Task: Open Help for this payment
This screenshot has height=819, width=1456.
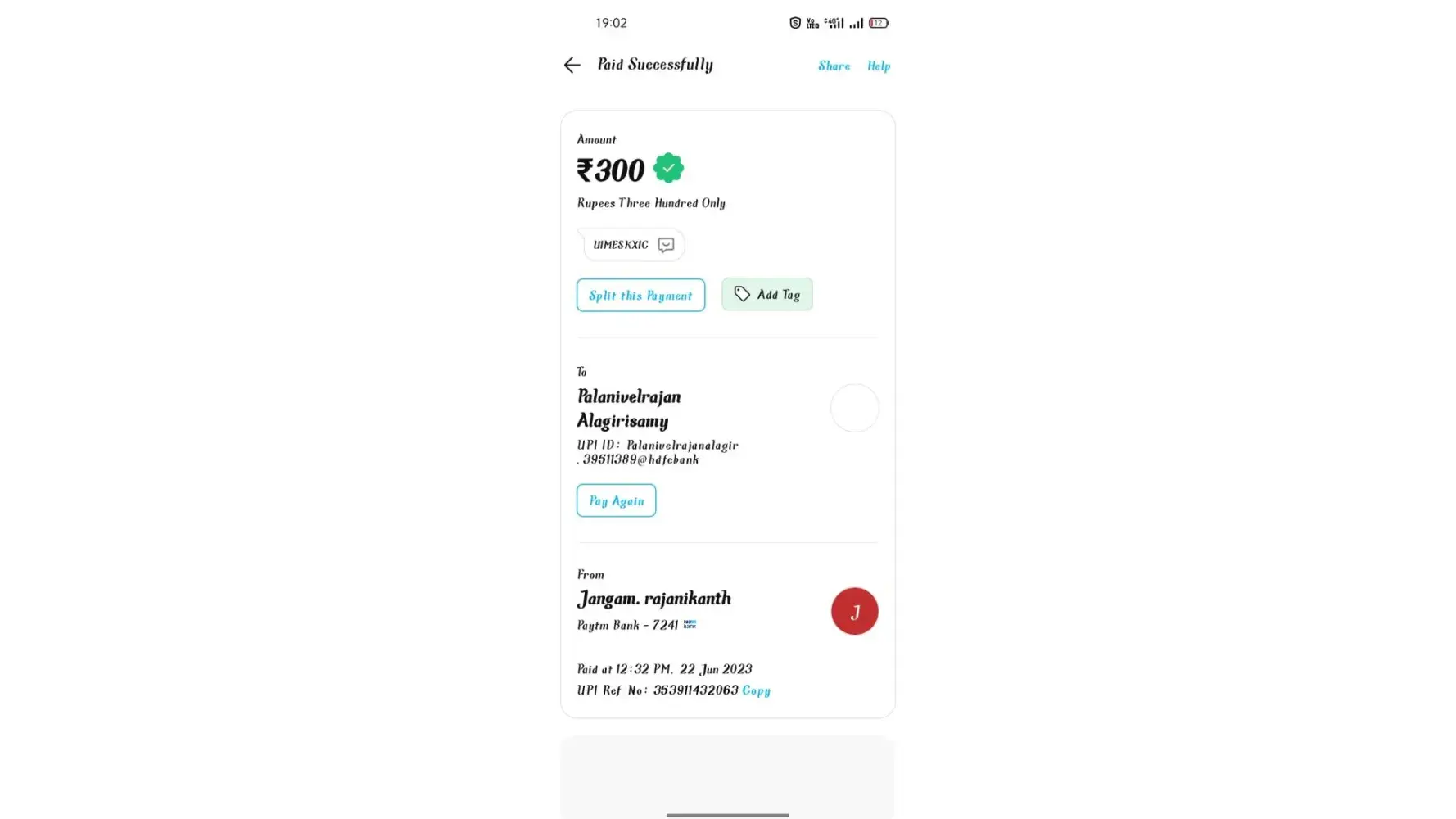Action: pyautogui.click(x=878, y=66)
